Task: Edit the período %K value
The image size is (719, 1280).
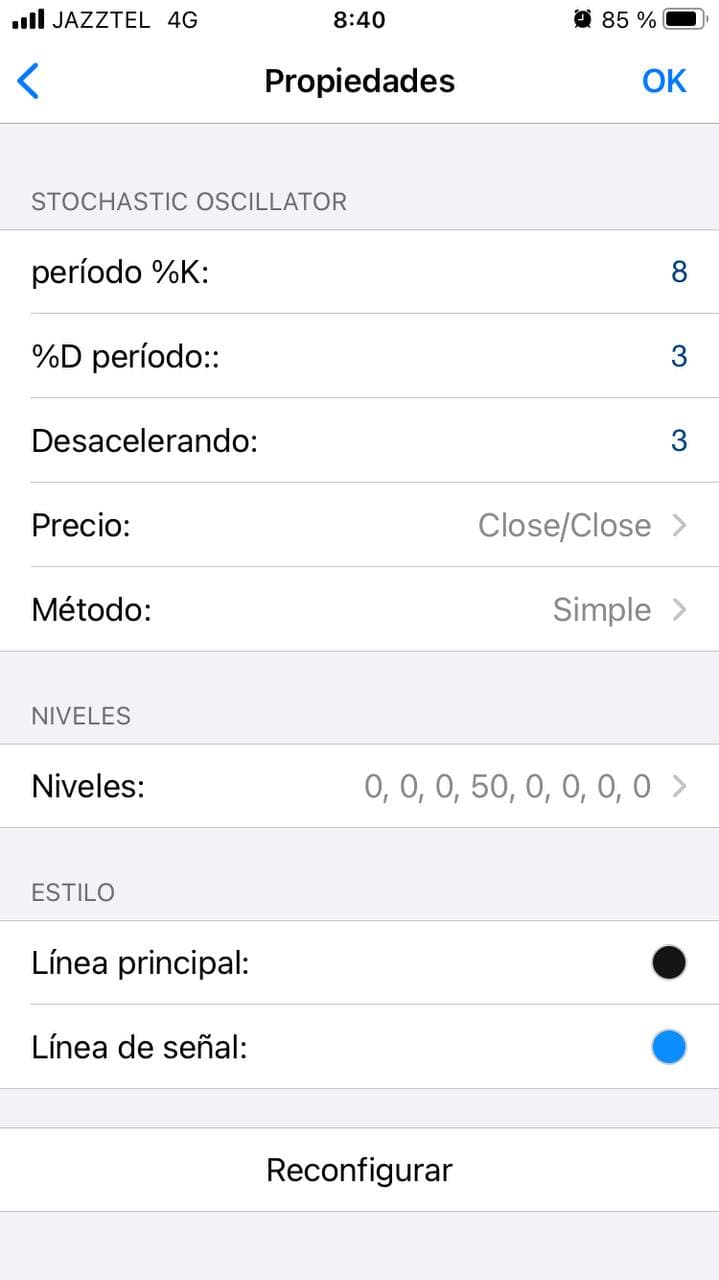Action: [x=678, y=272]
